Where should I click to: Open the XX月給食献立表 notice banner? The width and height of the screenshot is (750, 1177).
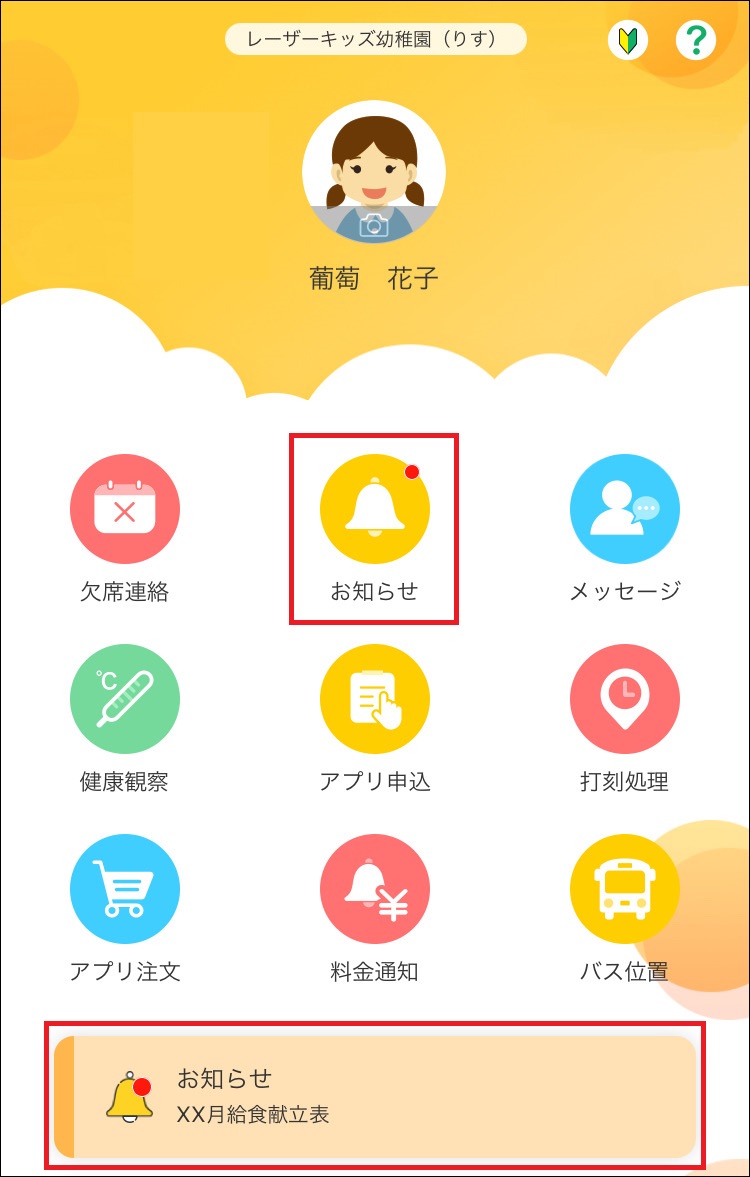[x=375, y=1097]
